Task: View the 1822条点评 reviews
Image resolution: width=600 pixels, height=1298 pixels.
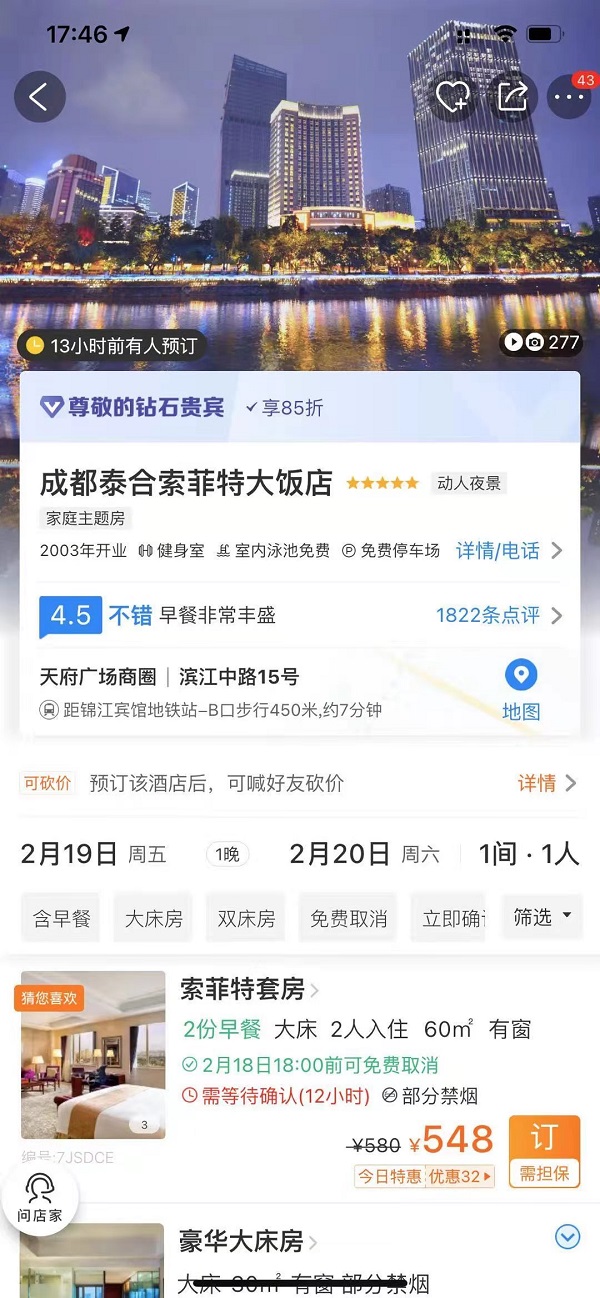Action: pyautogui.click(x=499, y=615)
